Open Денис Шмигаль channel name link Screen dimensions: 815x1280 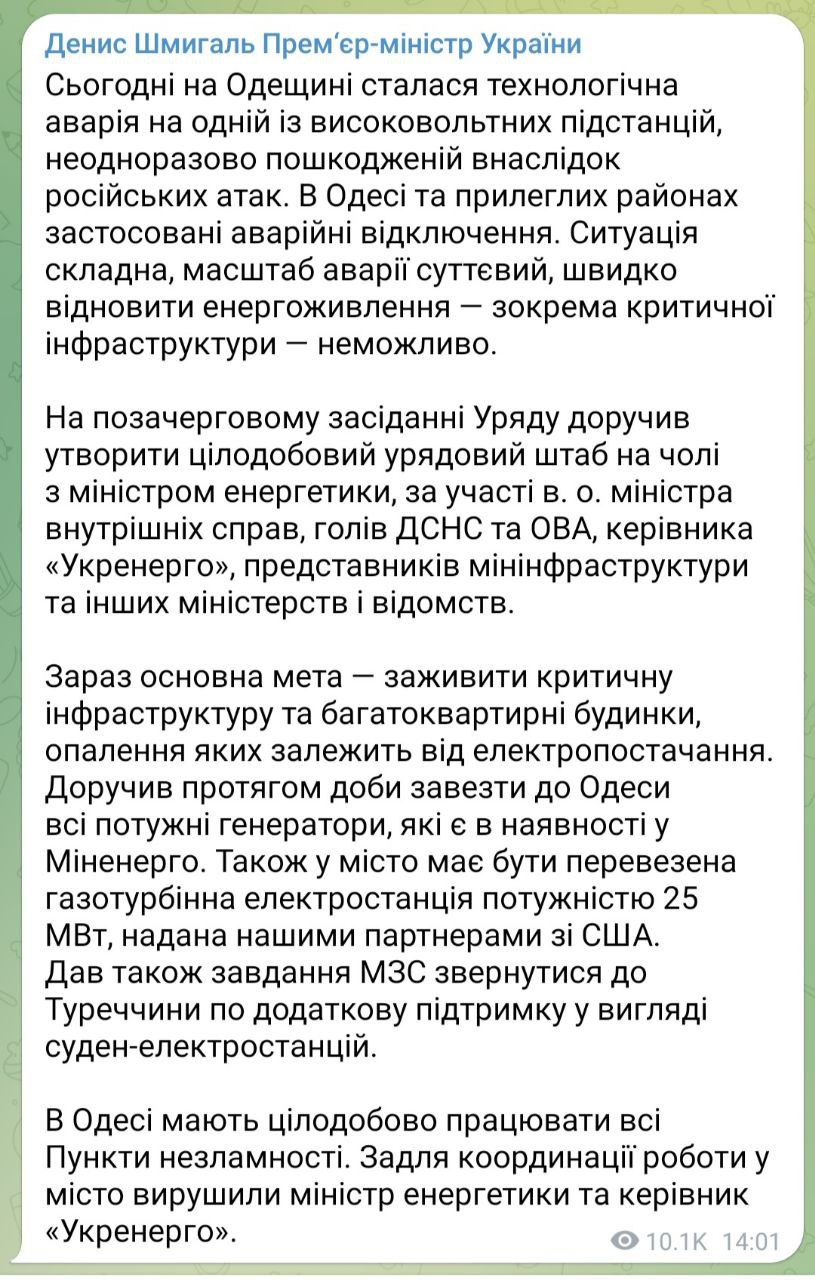pos(313,46)
